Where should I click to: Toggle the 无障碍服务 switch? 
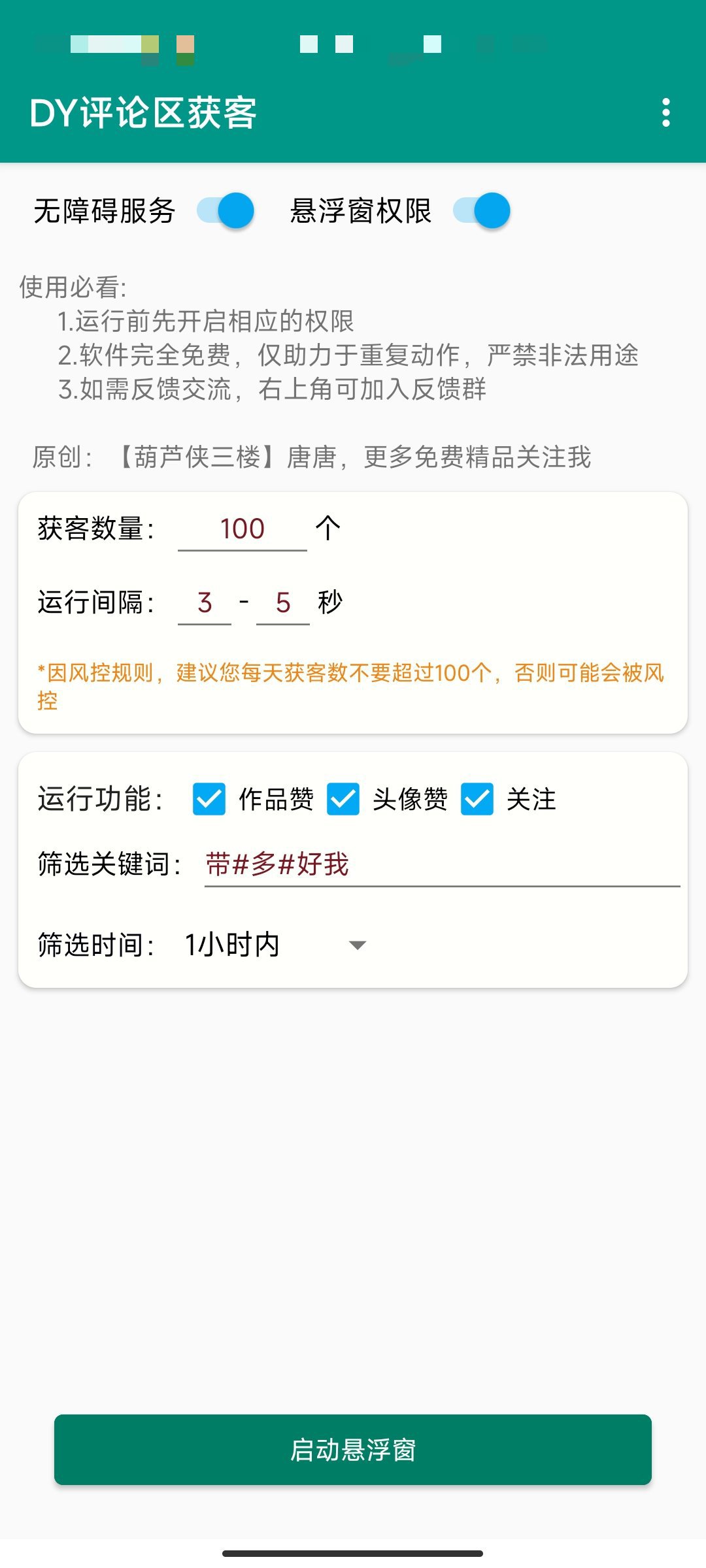point(226,211)
